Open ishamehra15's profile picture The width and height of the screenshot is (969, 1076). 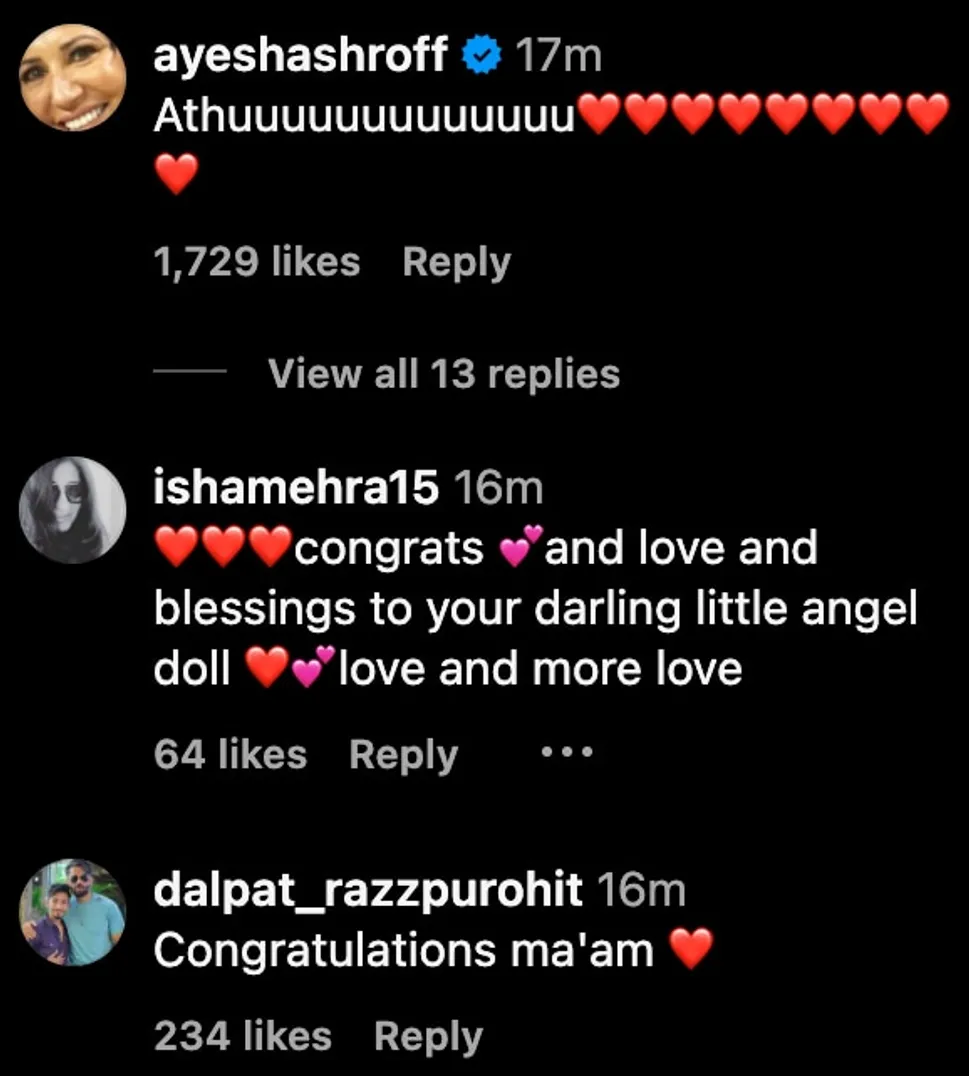pos(73,510)
